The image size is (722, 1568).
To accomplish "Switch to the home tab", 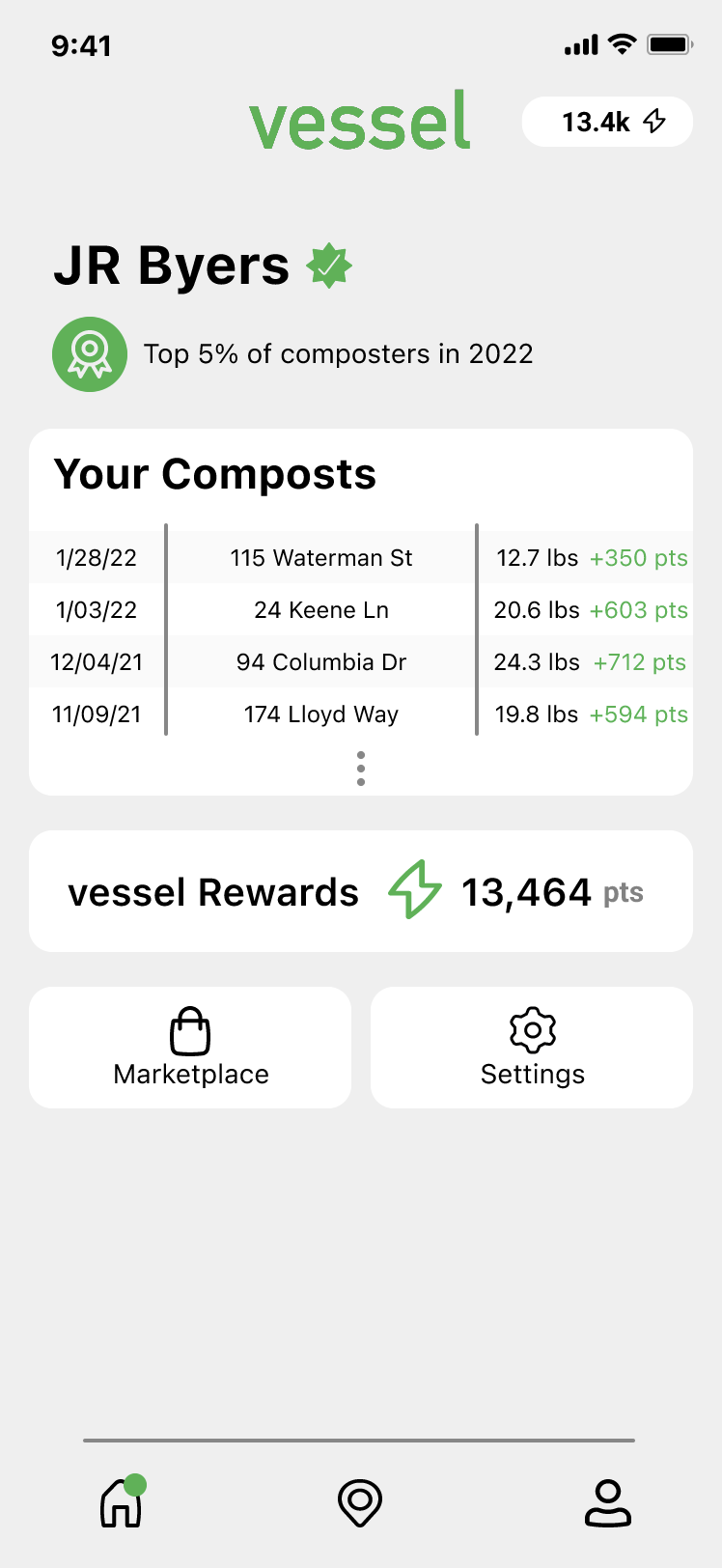I will click(x=122, y=1504).
